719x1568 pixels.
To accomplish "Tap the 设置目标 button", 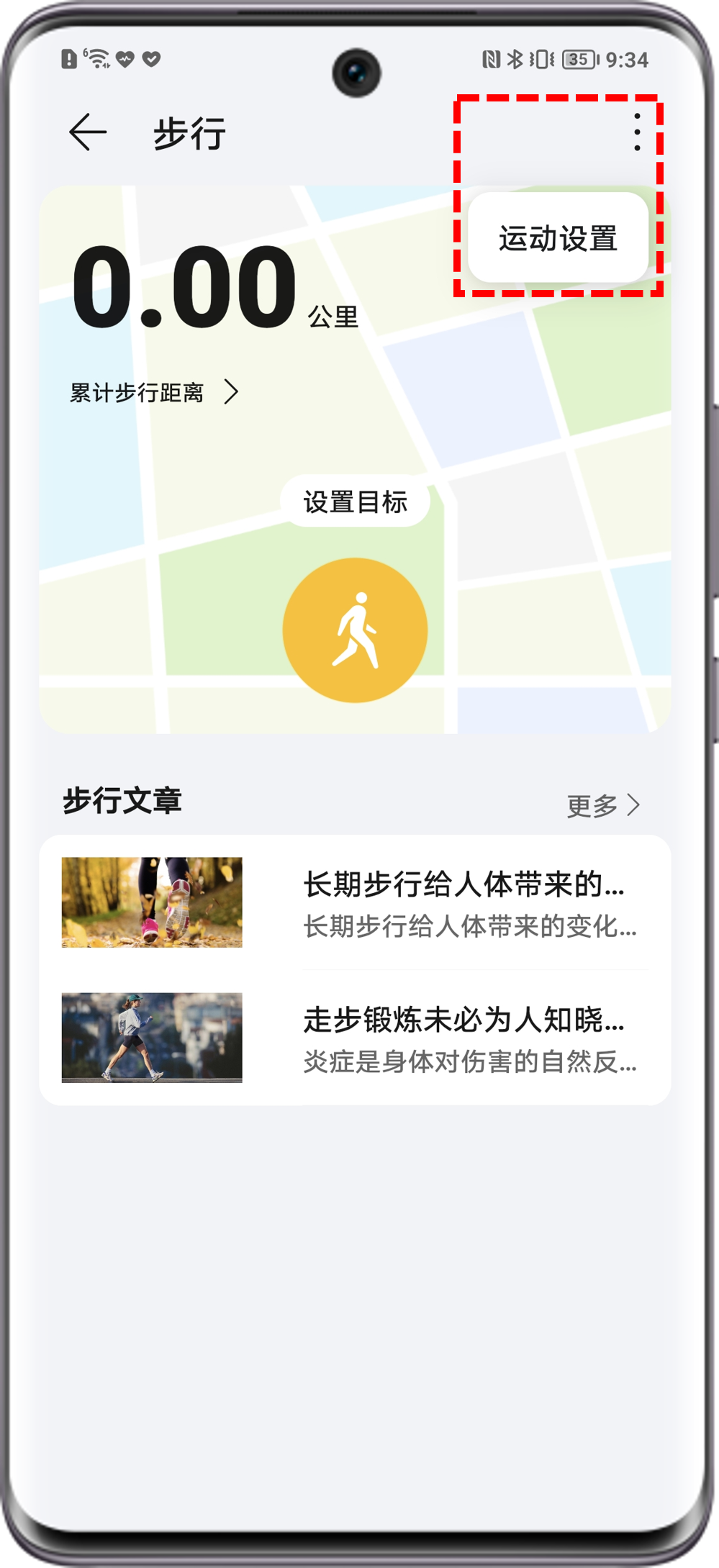I will 355,502.
